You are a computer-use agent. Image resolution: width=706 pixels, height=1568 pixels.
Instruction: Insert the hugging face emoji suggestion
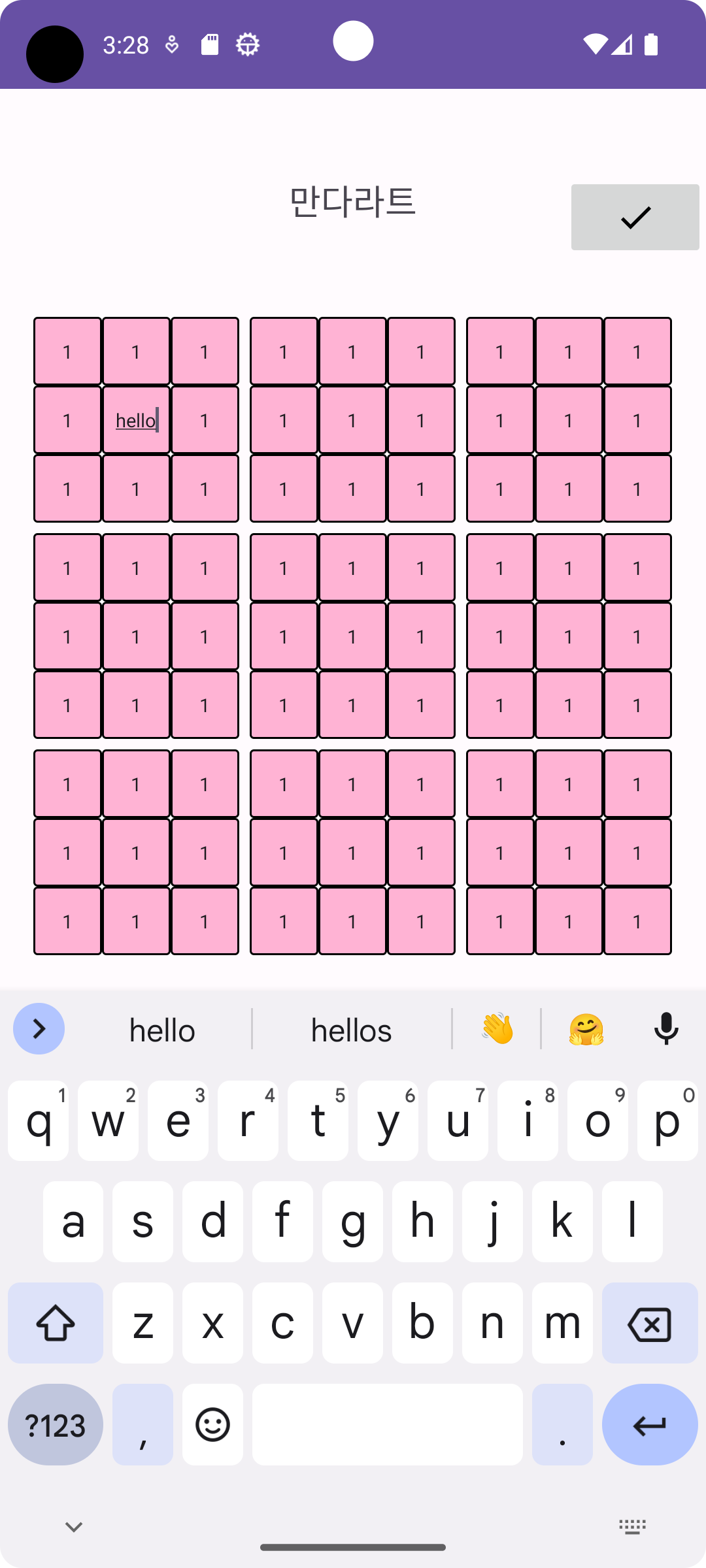pyautogui.click(x=586, y=1029)
